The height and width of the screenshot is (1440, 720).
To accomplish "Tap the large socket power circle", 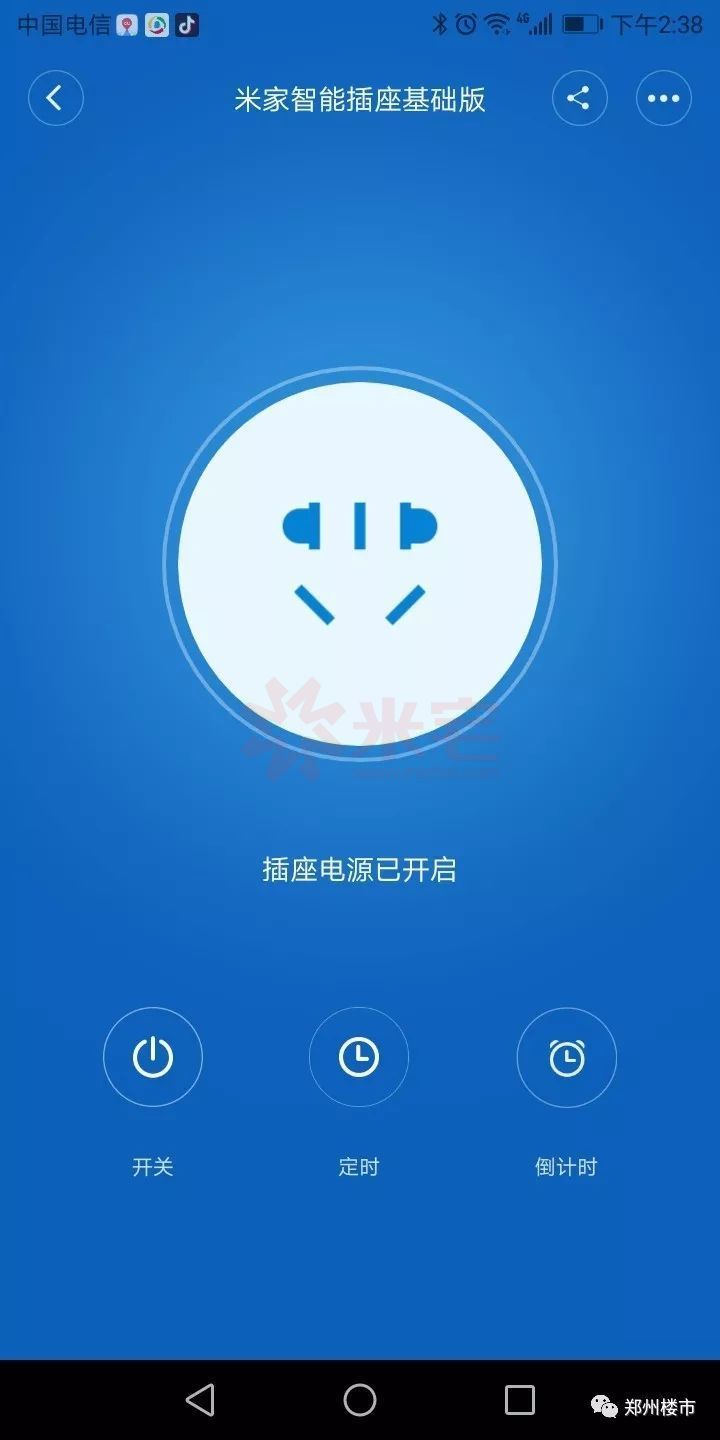I will [360, 564].
